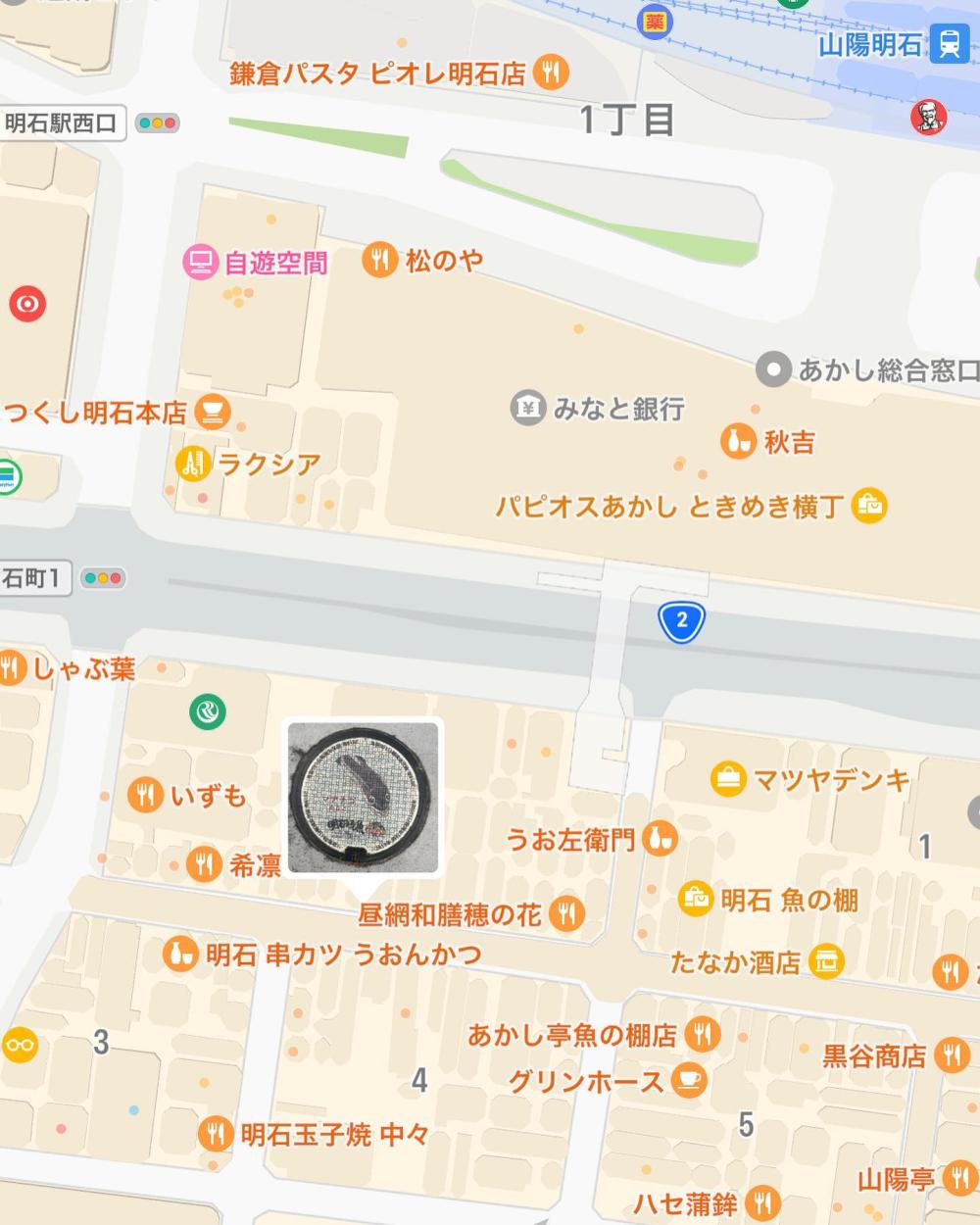
Task: Open the 明石 魚の棚 shopping marker
Action: point(695,899)
